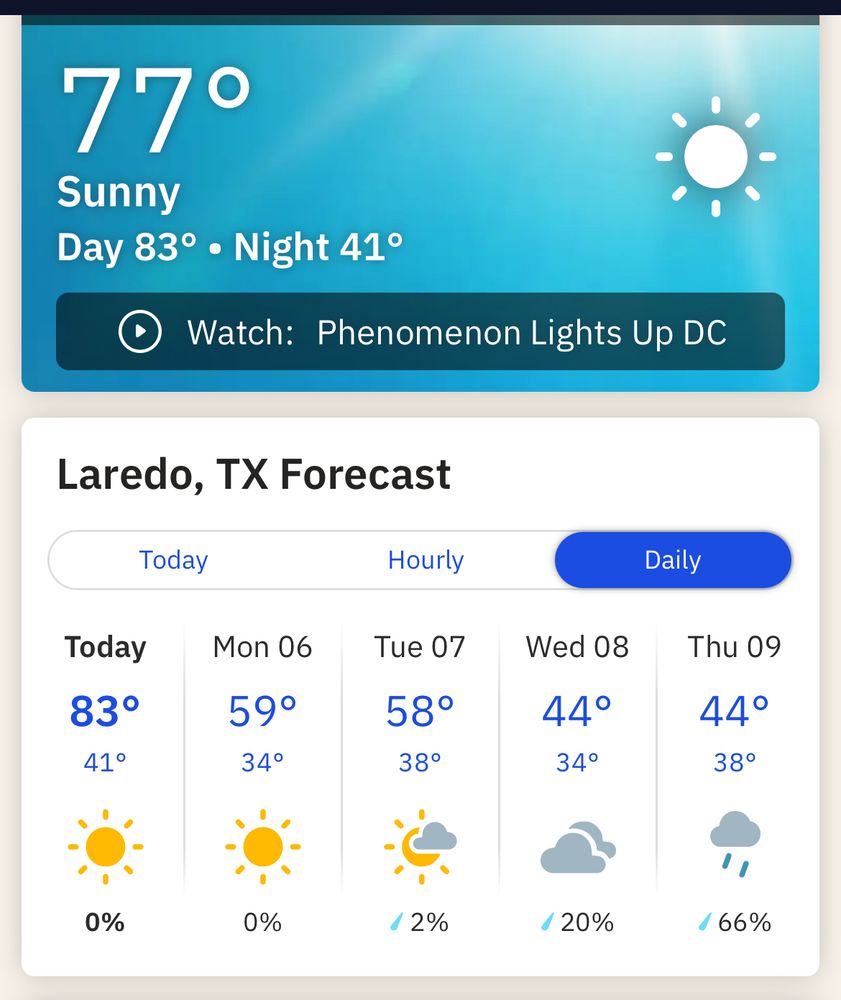Image resolution: width=841 pixels, height=1000 pixels.
Task: Play the Phenomenon Lights Up DC video
Action: 420,332
